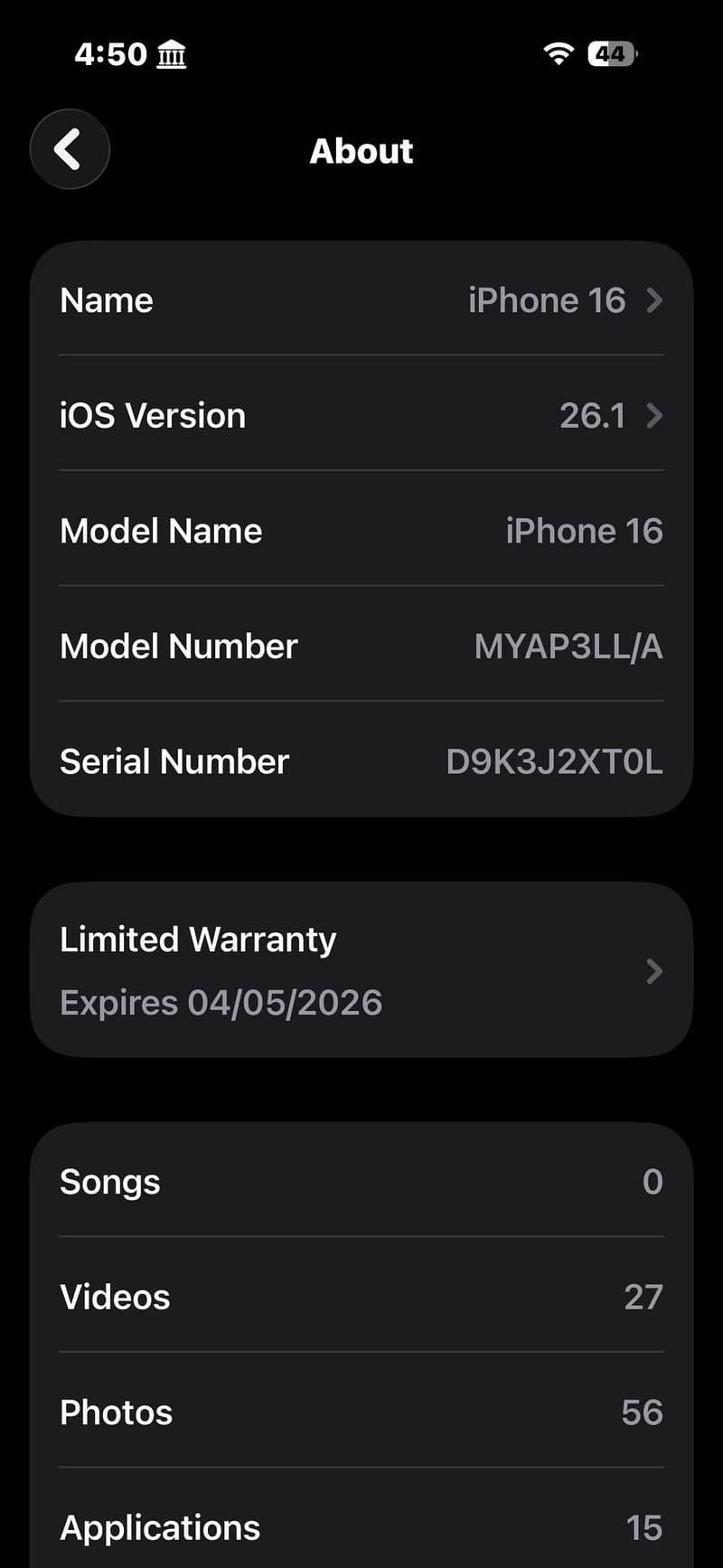723x1568 pixels.
Task: Tap the status bar icon beside the clock
Action: (x=172, y=54)
